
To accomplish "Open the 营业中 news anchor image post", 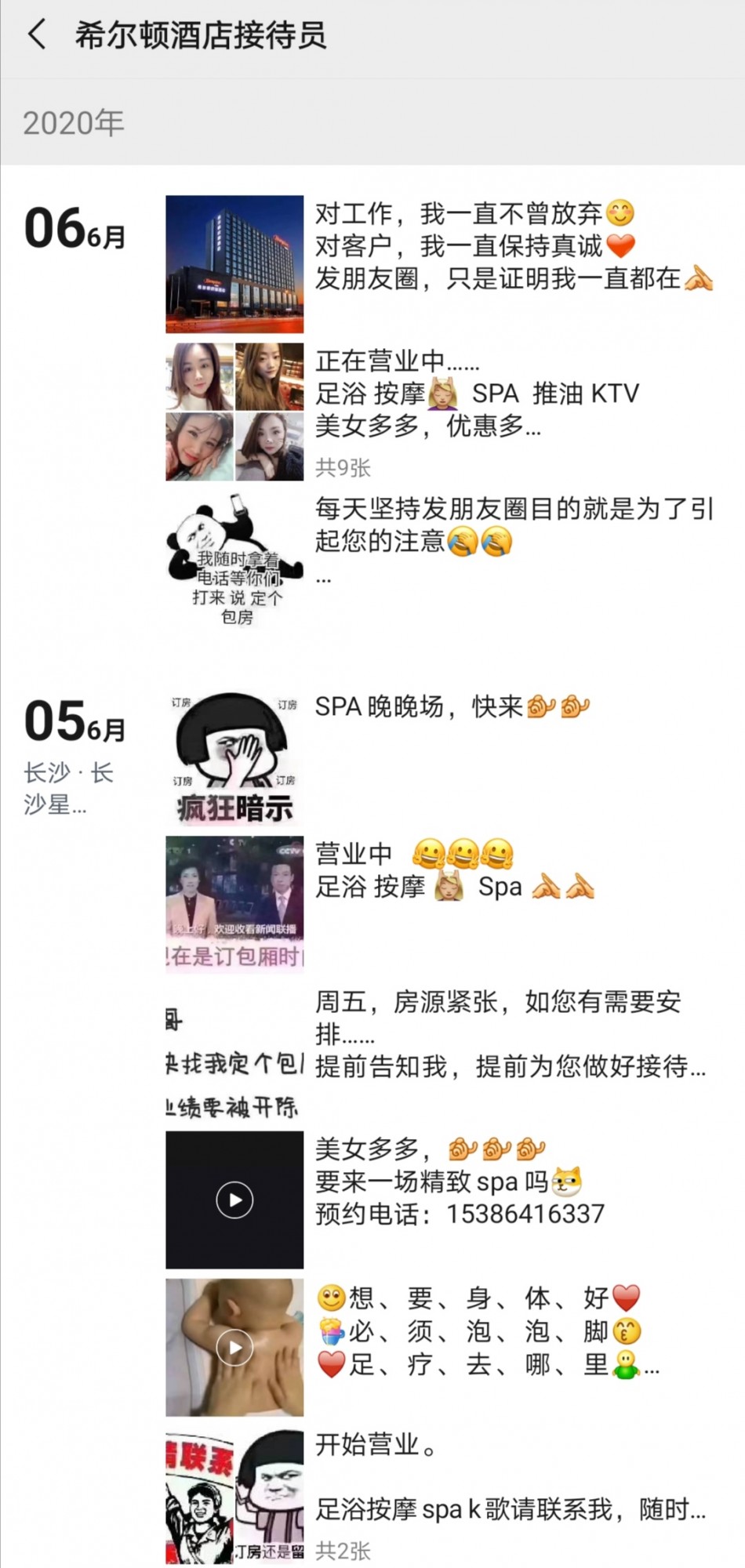I will 234,904.
